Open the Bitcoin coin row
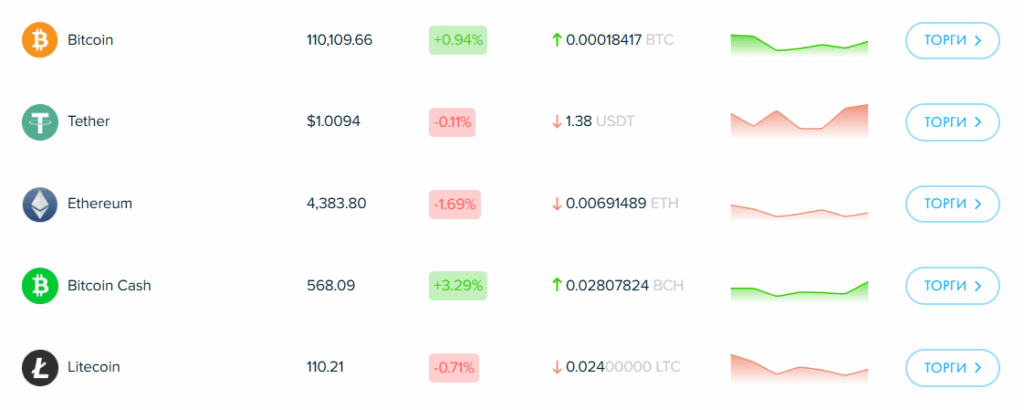The height and width of the screenshot is (410, 1024). click(90, 40)
